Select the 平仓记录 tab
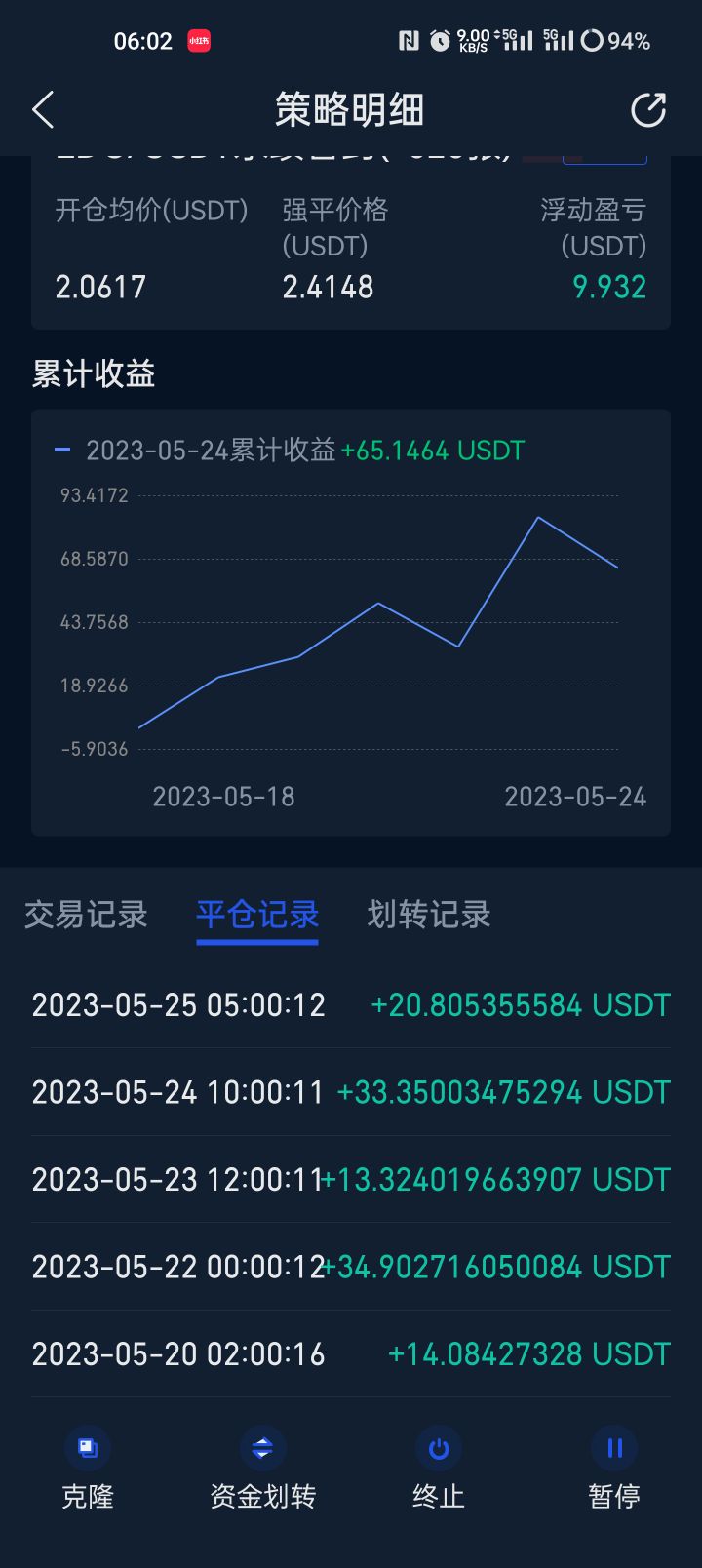Image resolution: width=702 pixels, height=1568 pixels. (257, 915)
